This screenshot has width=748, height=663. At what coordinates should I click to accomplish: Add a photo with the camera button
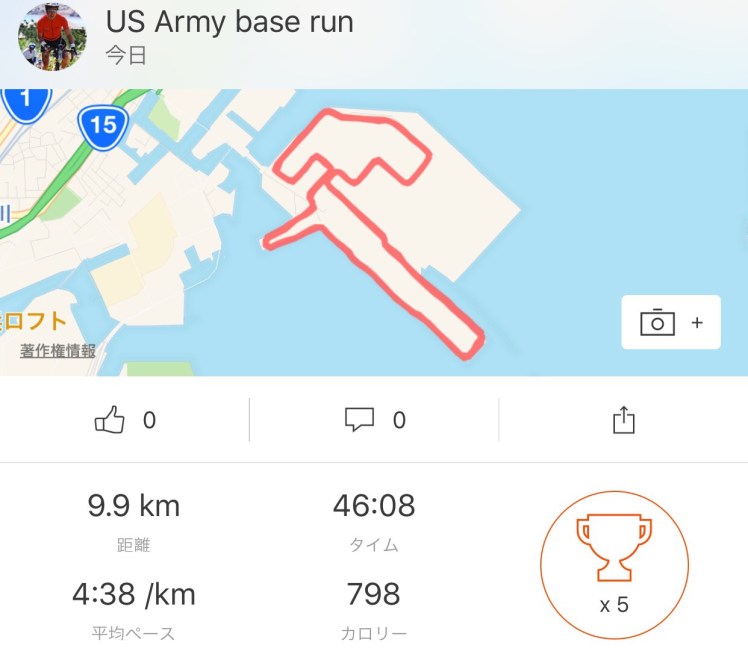coord(670,323)
